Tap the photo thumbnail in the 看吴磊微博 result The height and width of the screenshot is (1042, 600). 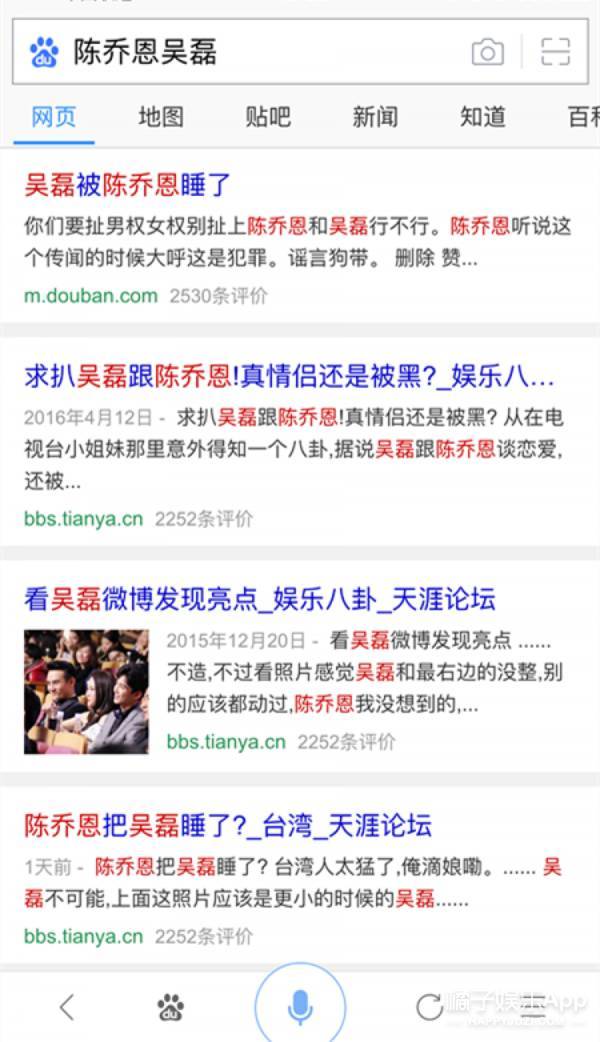[x=86, y=692]
